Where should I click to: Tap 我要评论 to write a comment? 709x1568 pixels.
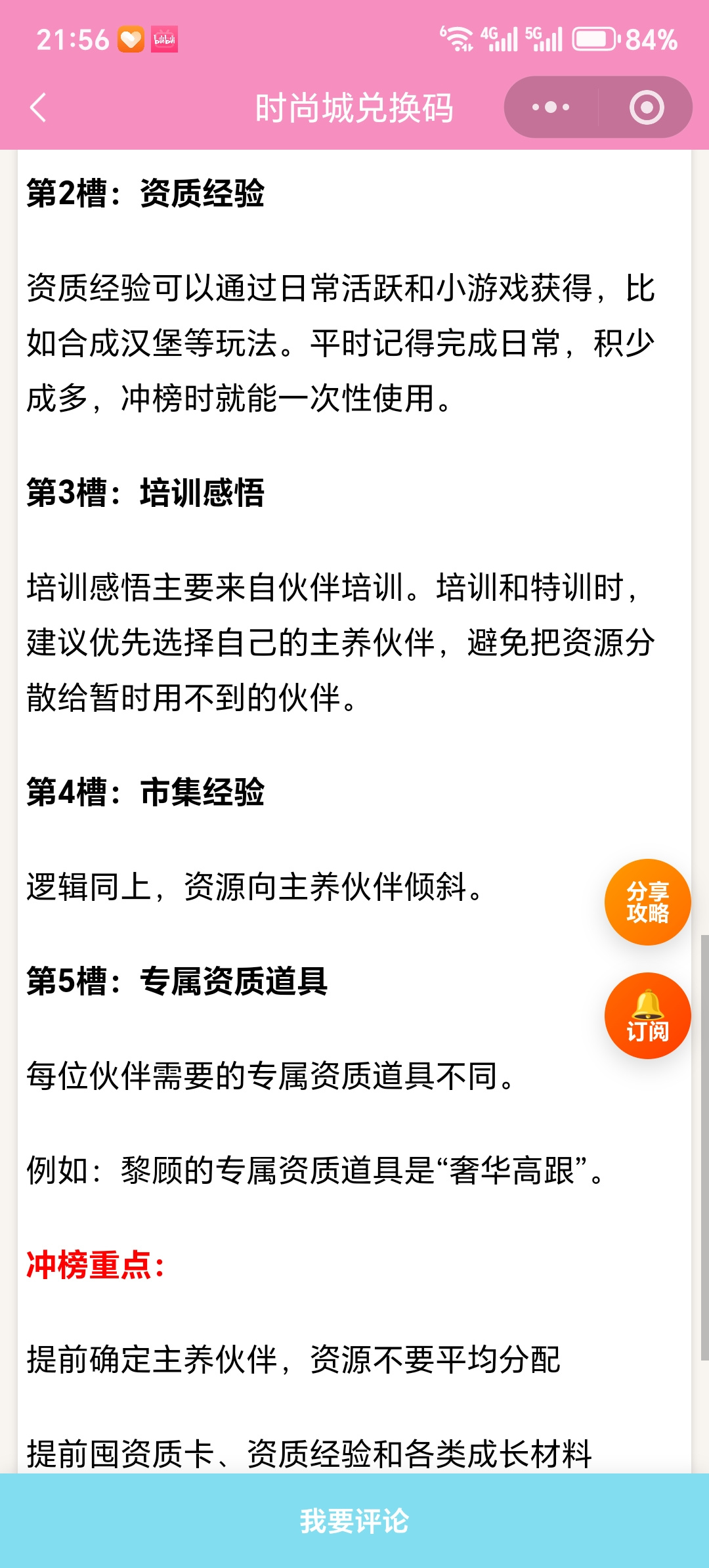[x=354, y=1521]
